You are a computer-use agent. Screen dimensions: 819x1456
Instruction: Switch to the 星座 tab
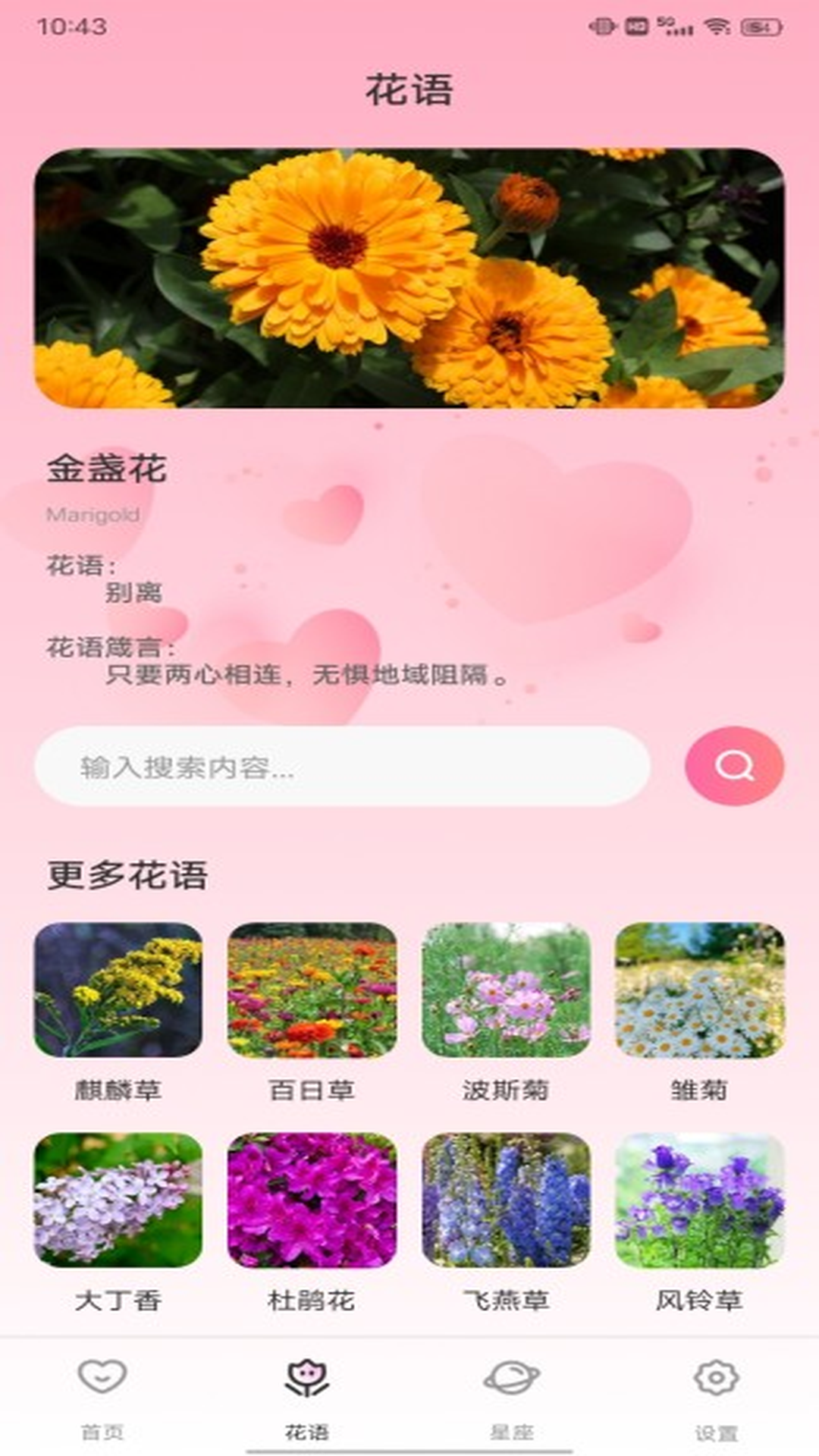tap(512, 1398)
